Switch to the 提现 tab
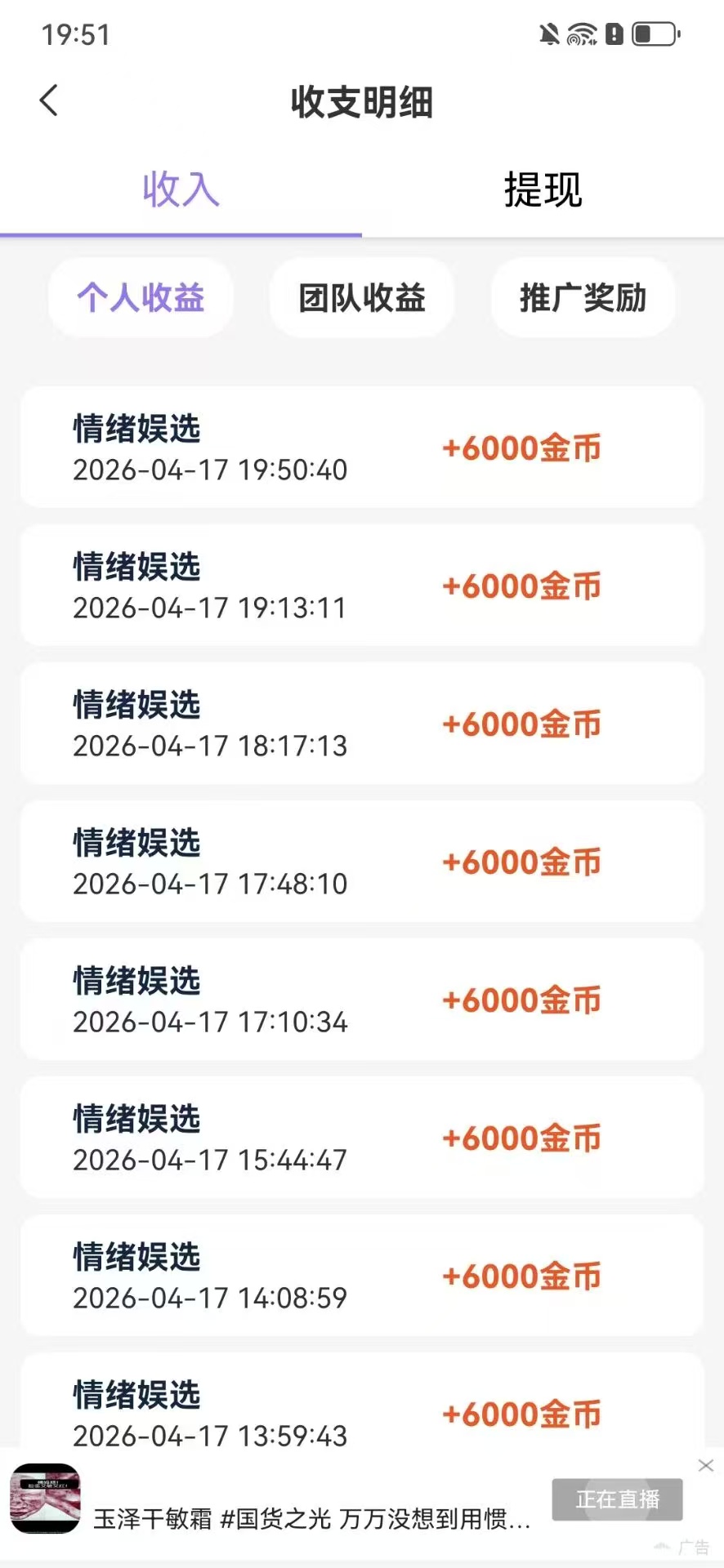Screen dimensions: 724x1568 543,190
